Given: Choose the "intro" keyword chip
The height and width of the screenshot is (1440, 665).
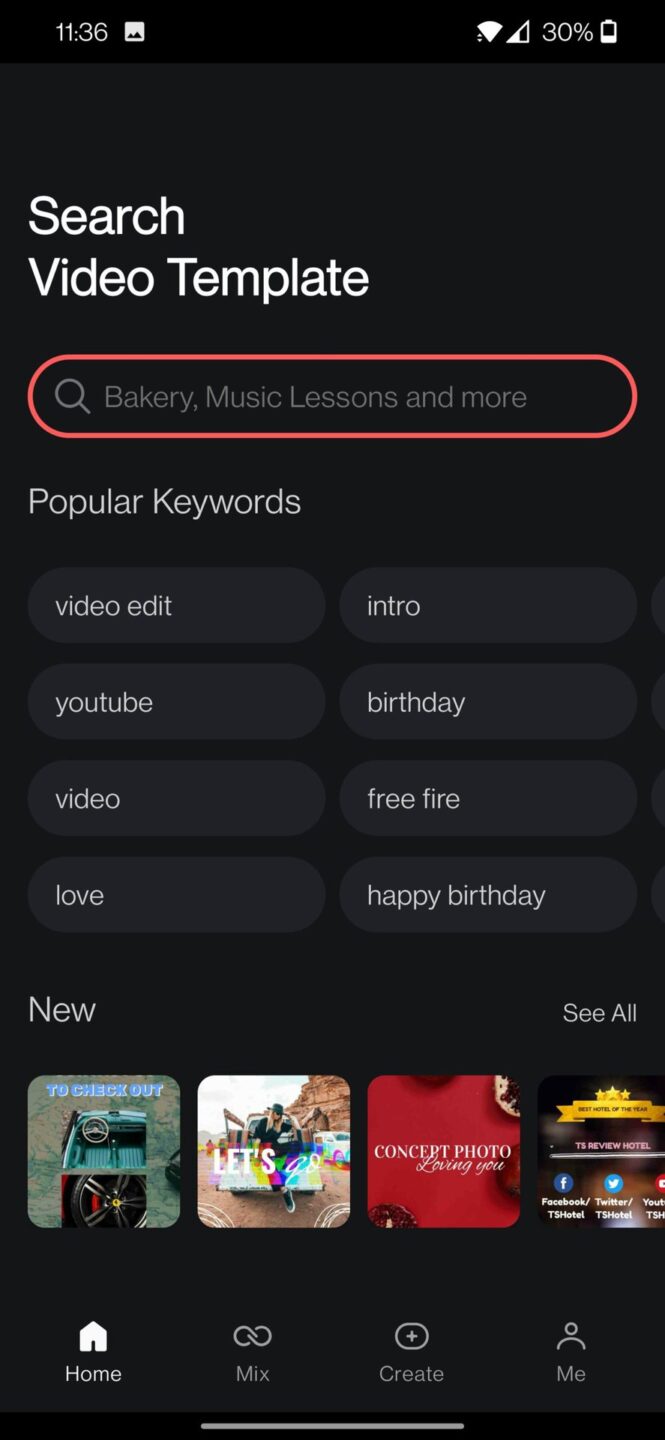Looking at the screenshot, I should (487, 606).
